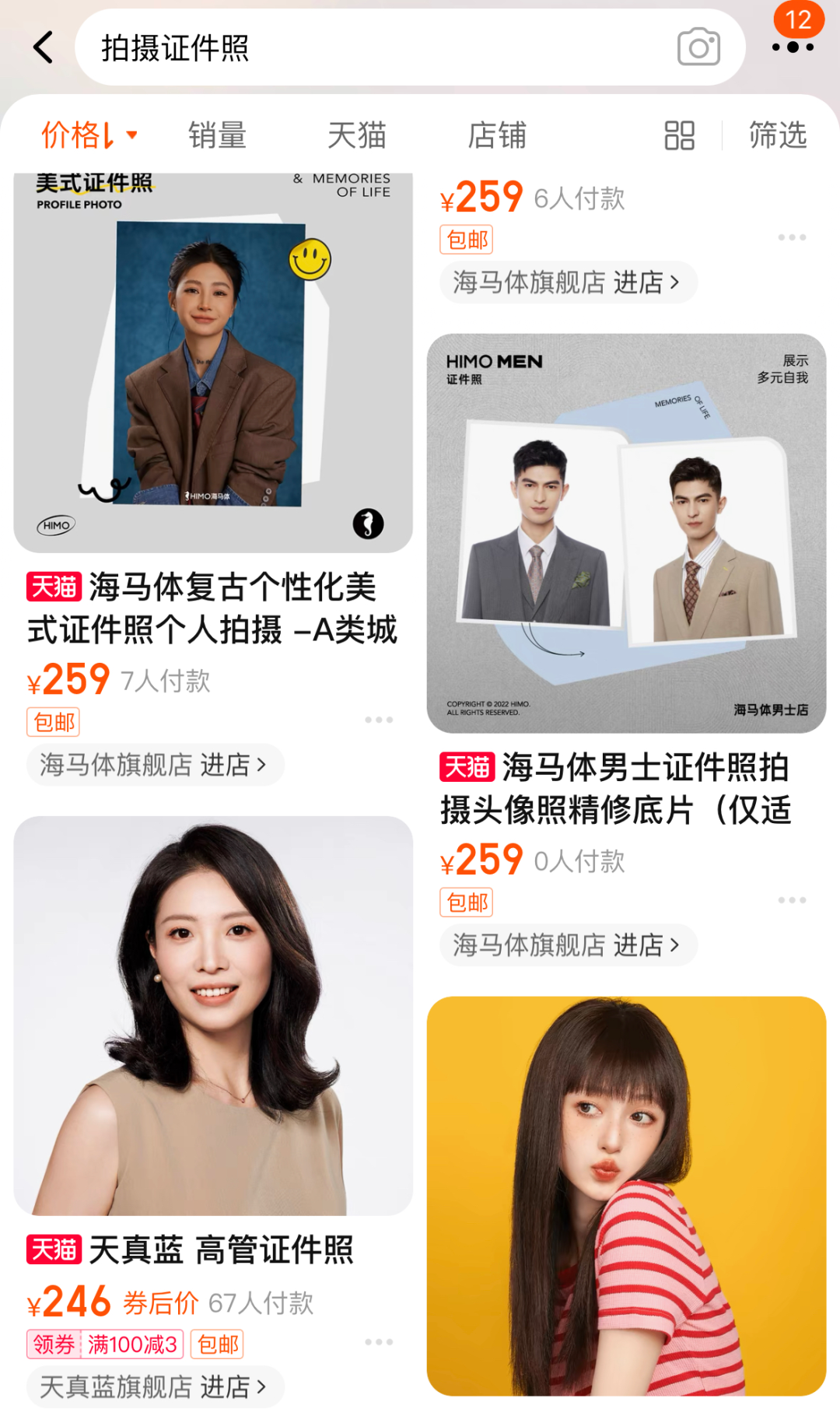Select the 天猫 tab in filter bar
Viewport: 840px width, 1409px height.
point(358,135)
